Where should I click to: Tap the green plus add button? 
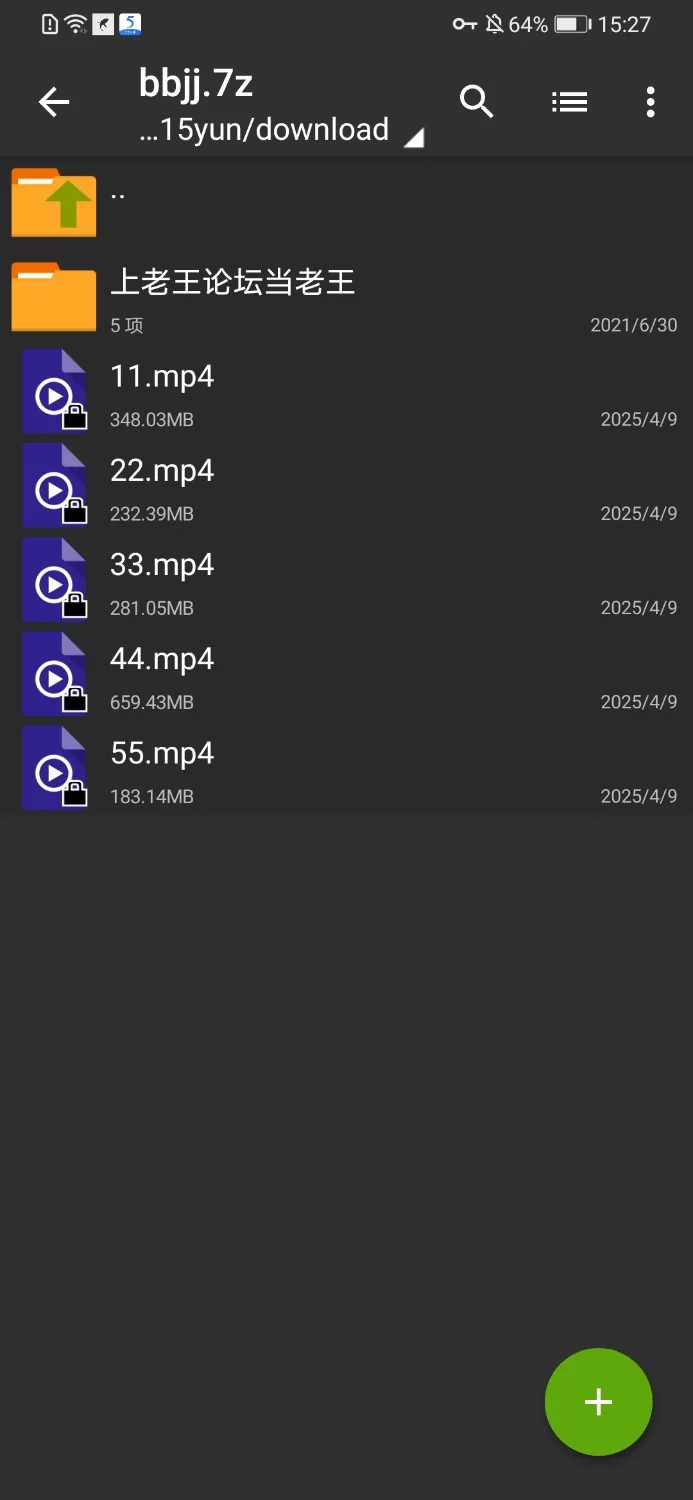click(598, 1402)
